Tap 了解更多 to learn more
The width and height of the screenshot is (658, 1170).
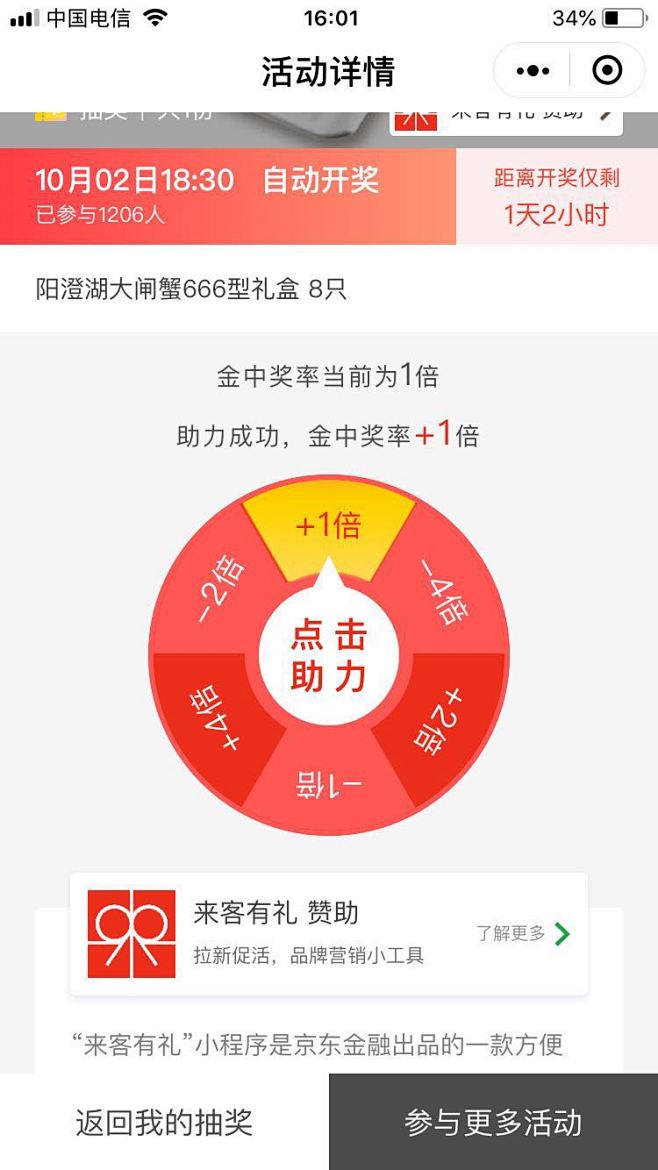(523, 934)
